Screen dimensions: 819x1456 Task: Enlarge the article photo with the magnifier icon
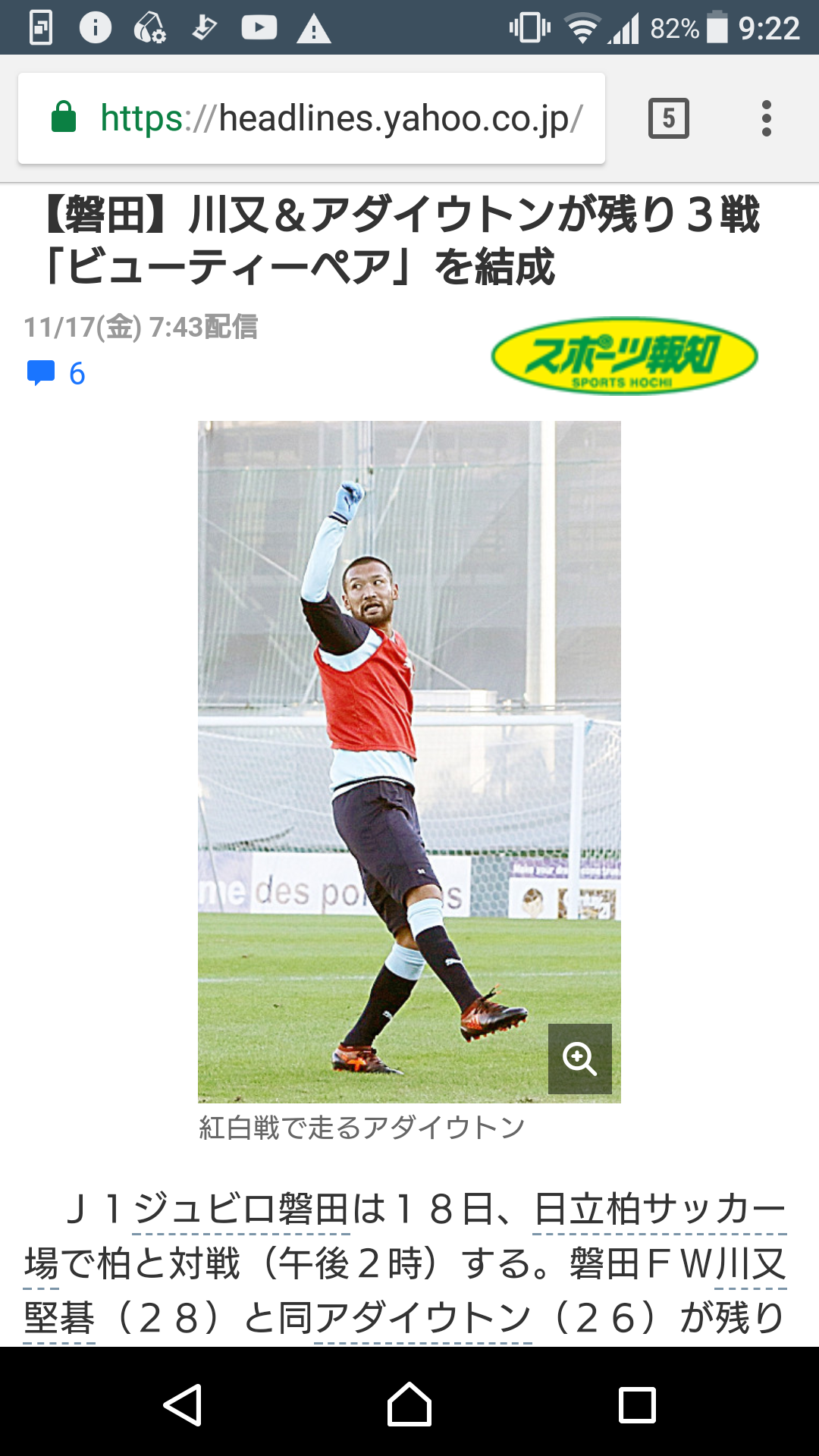click(580, 1059)
